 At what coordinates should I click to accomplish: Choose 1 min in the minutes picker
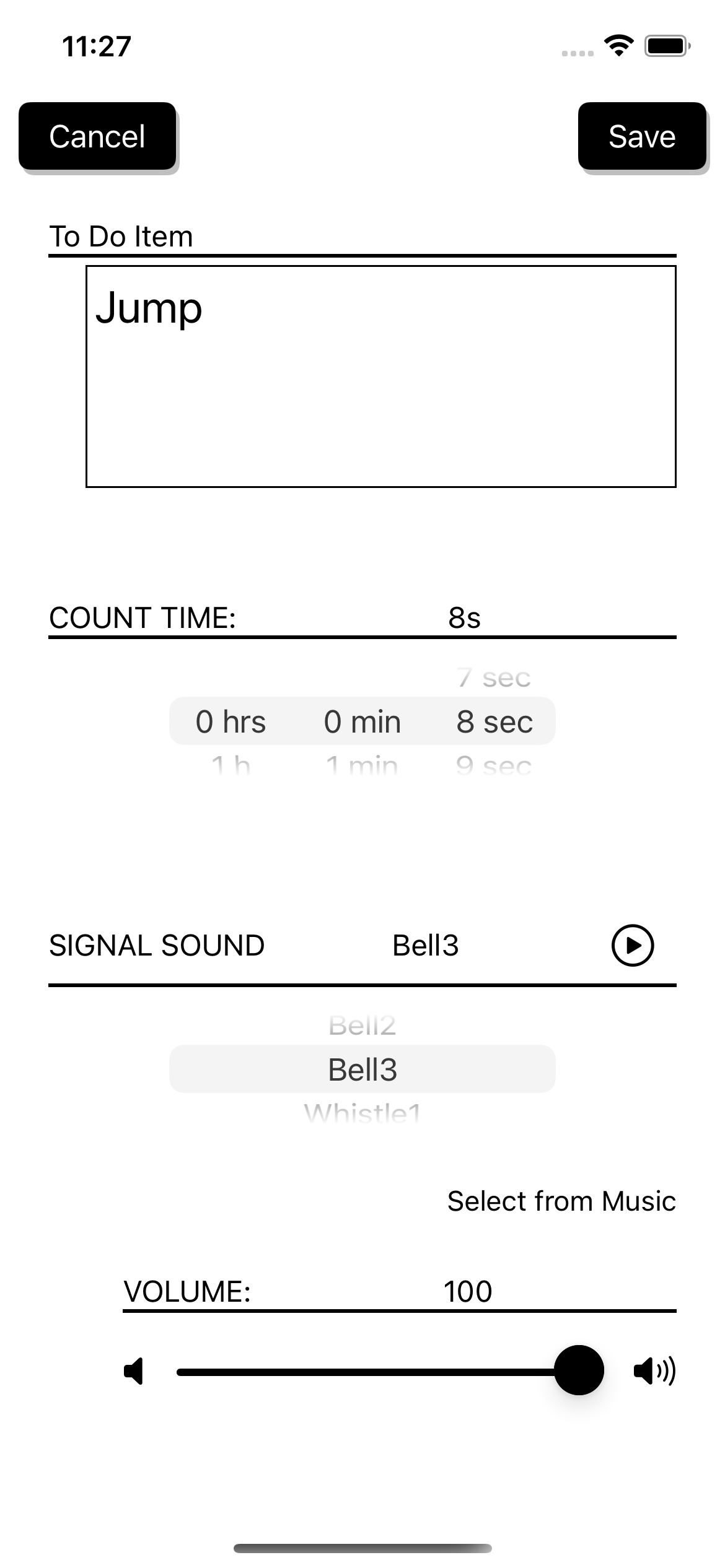pyautogui.click(x=362, y=766)
